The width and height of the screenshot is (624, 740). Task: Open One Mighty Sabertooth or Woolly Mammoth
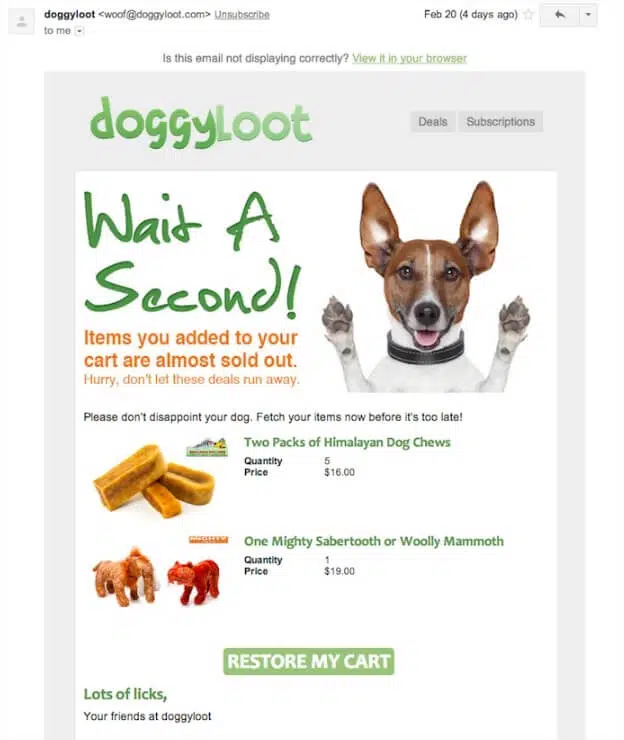click(373, 541)
